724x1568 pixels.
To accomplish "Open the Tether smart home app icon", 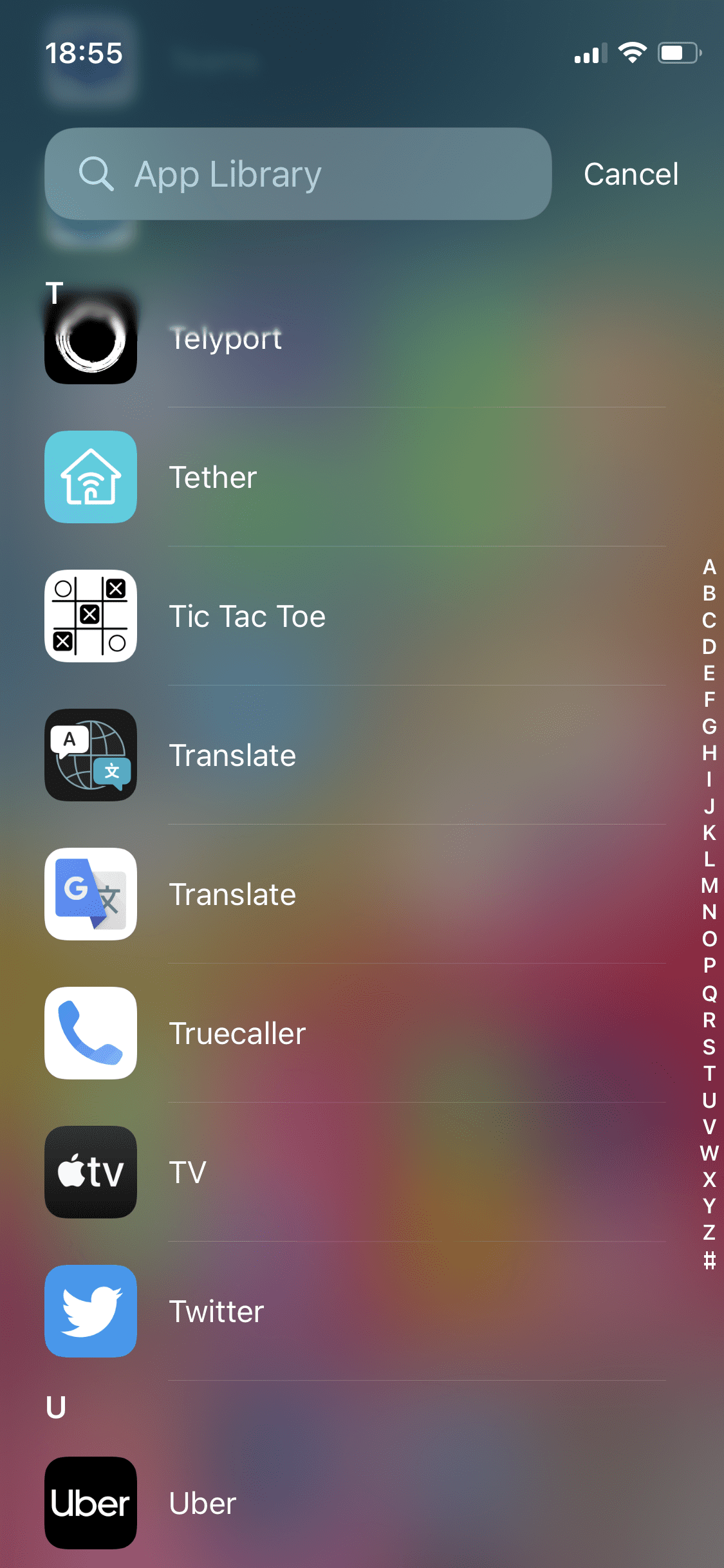I will [x=90, y=476].
